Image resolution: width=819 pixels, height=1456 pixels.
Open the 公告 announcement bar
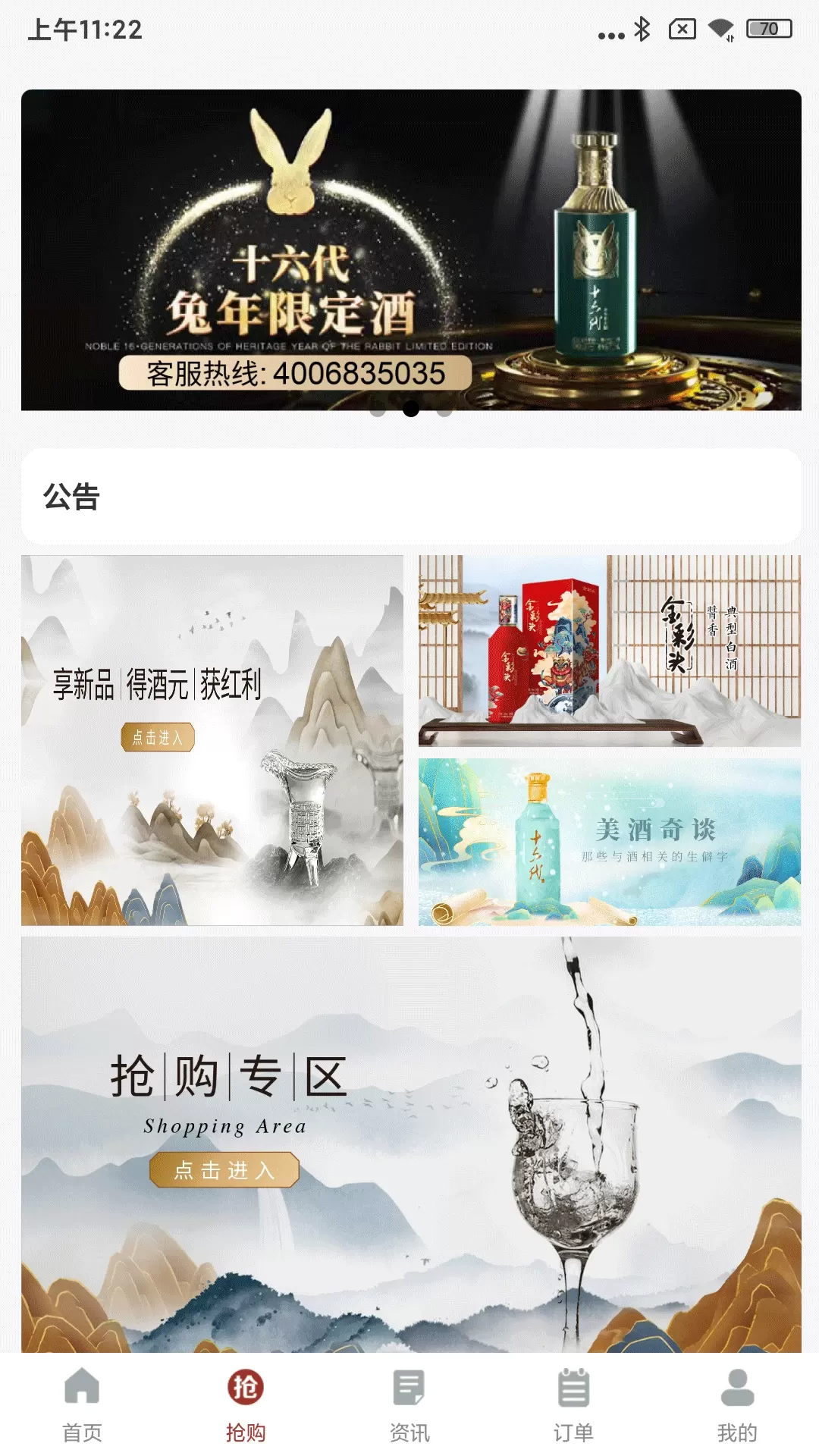tap(411, 497)
